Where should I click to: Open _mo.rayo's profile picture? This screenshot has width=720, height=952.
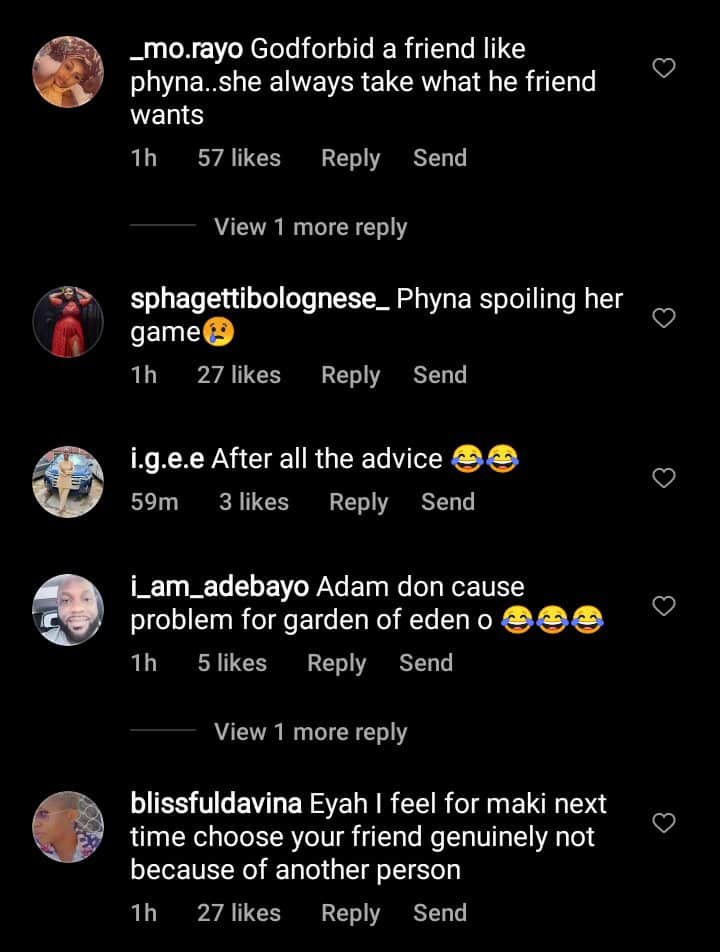click(x=68, y=71)
